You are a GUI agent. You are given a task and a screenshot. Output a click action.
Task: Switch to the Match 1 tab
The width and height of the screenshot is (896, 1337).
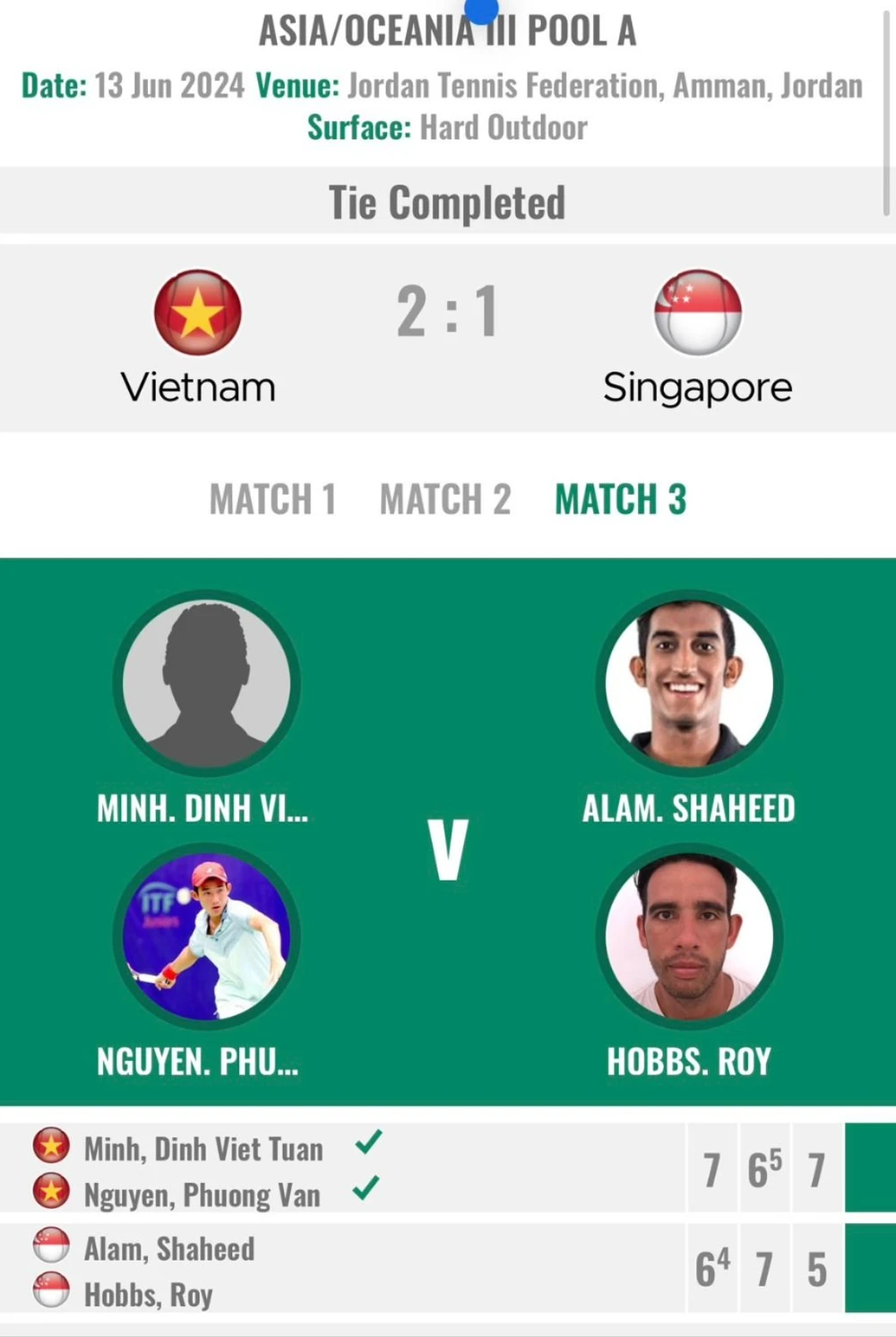[272, 499]
